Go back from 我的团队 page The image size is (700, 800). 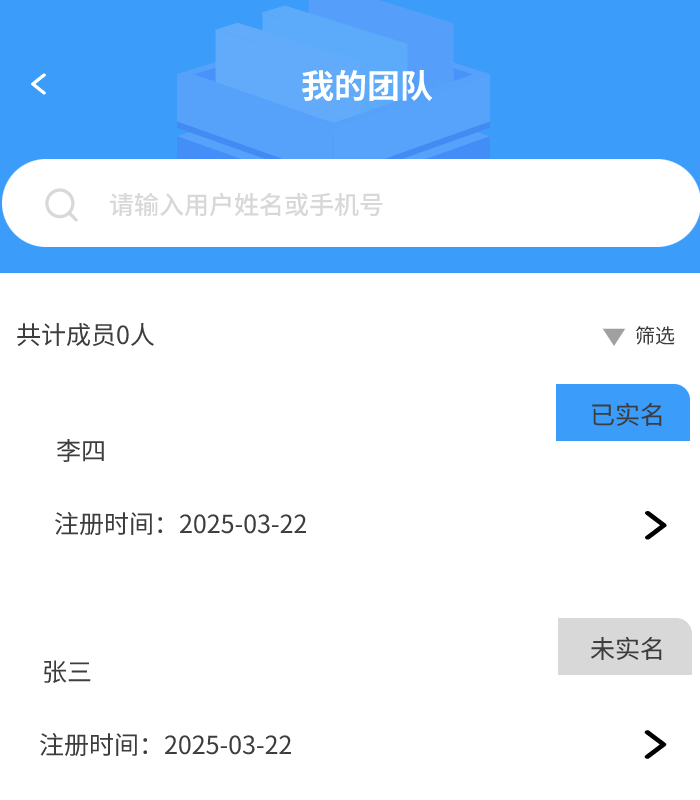39,85
